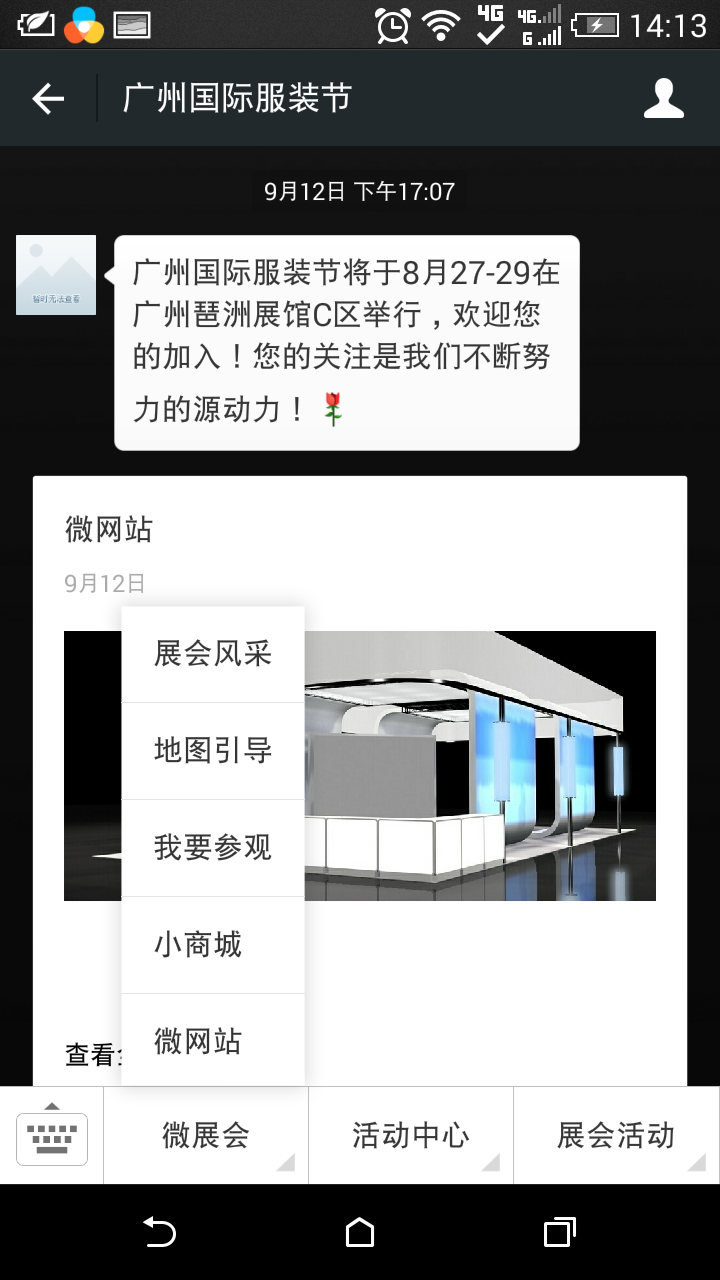Select 展会风采 from the popup menu
This screenshot has width=720, height=1280.
pyautogui.click(x=212, y=654)
